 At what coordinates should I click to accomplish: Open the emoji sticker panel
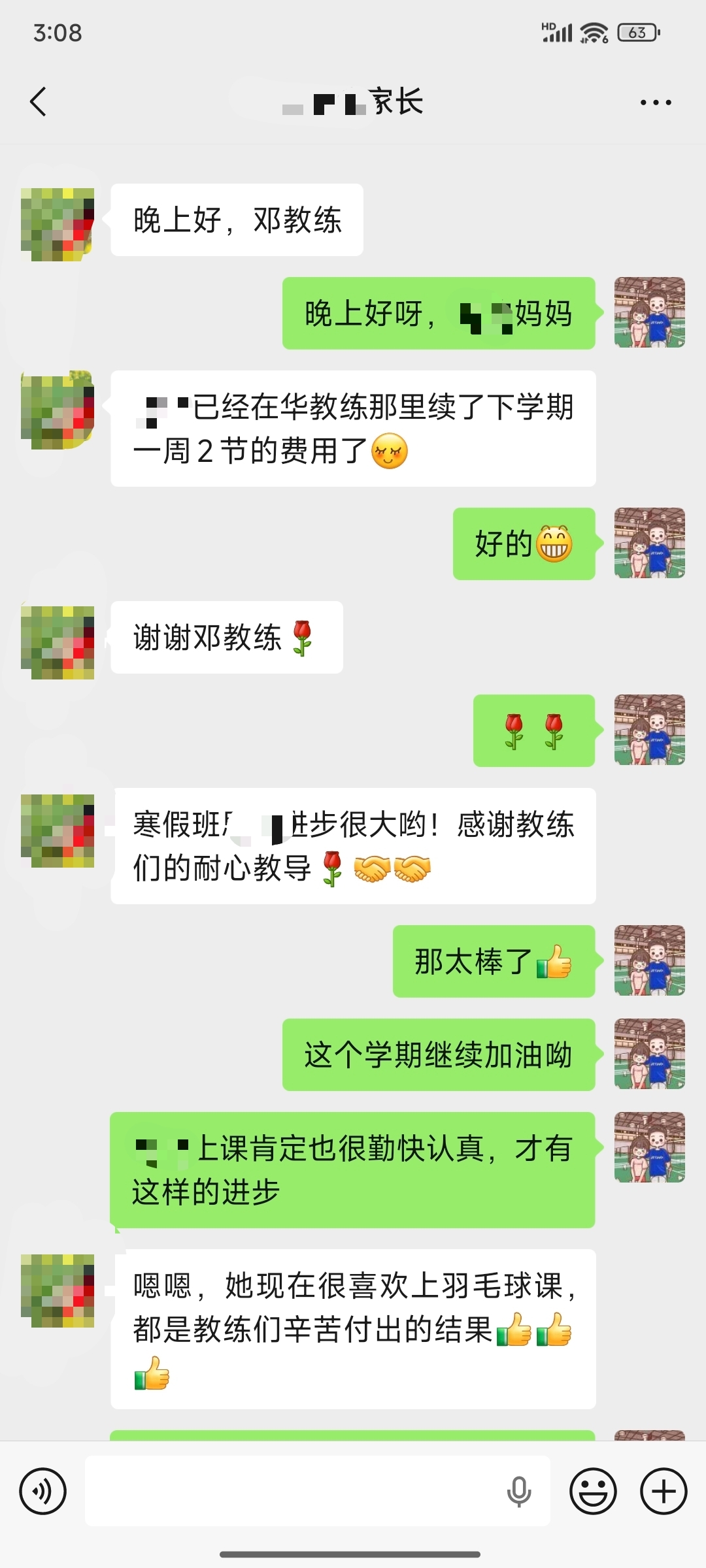593,1492
